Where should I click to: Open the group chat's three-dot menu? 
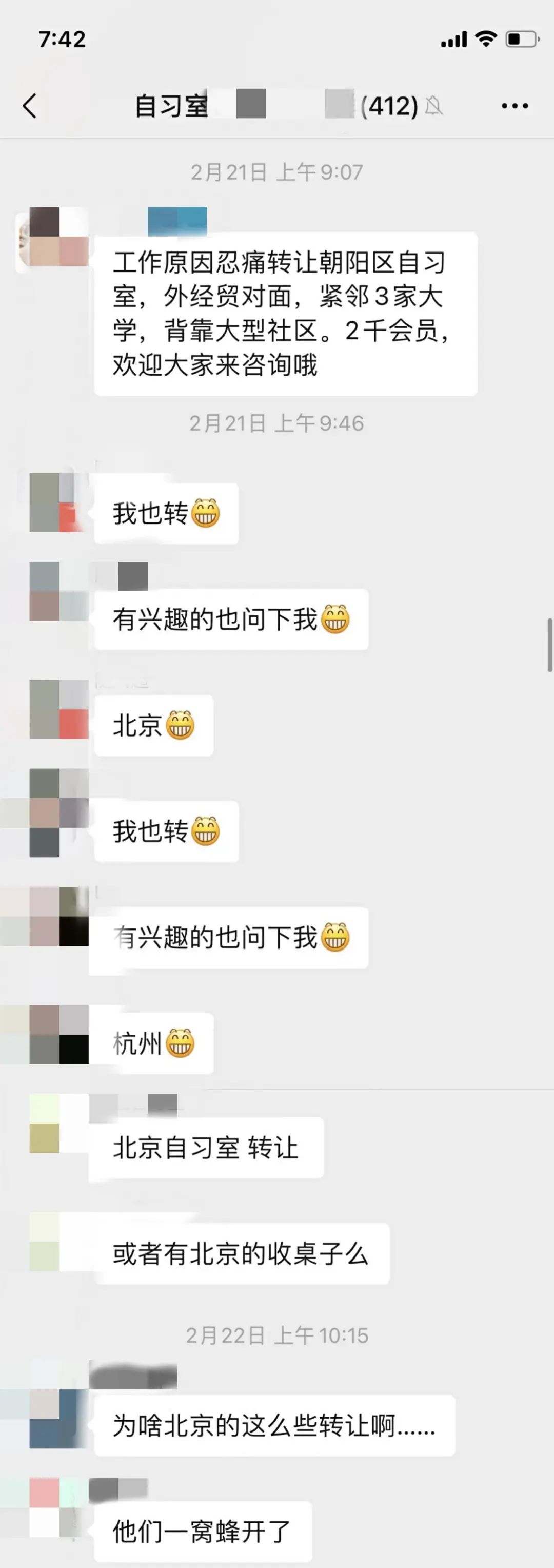coord(515,106)
